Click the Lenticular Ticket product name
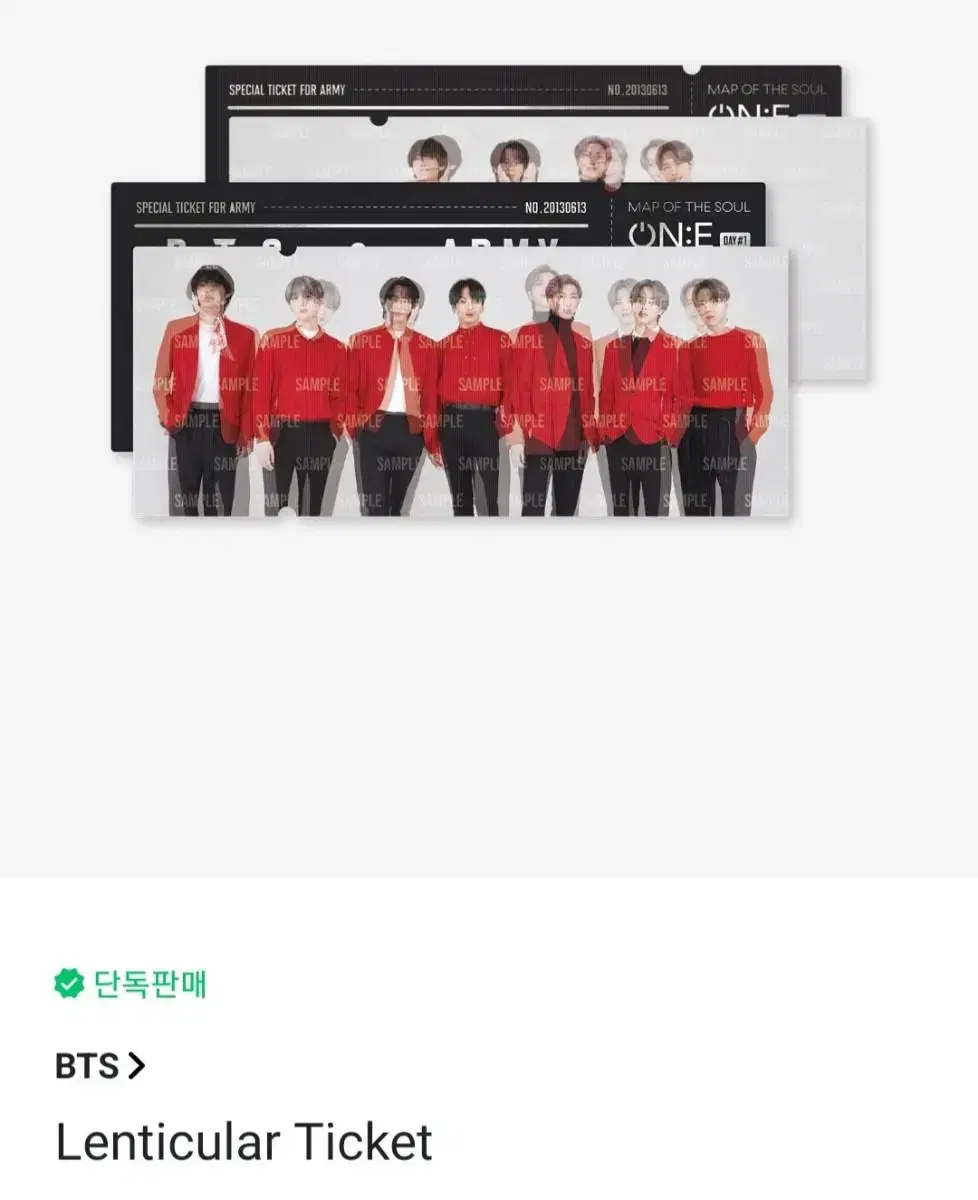This screenshot has width=978, height=1200. pos(243,1140)
